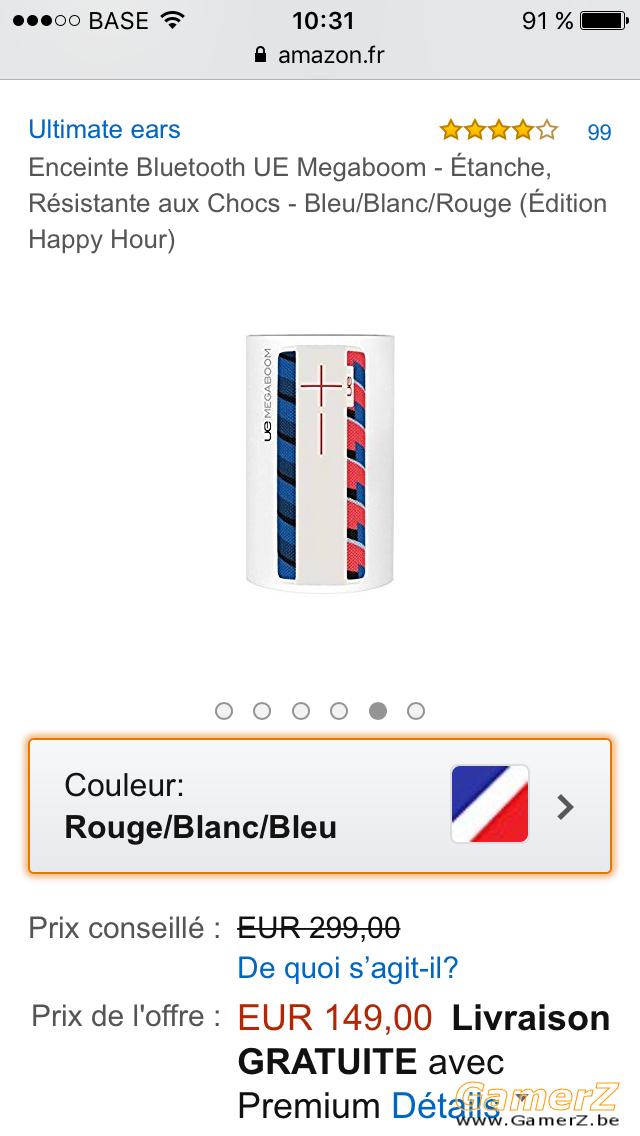Viewport: 640px width, 1136px height.
Task: Open the Ultimate ears brand link
Action: (104, 130)
